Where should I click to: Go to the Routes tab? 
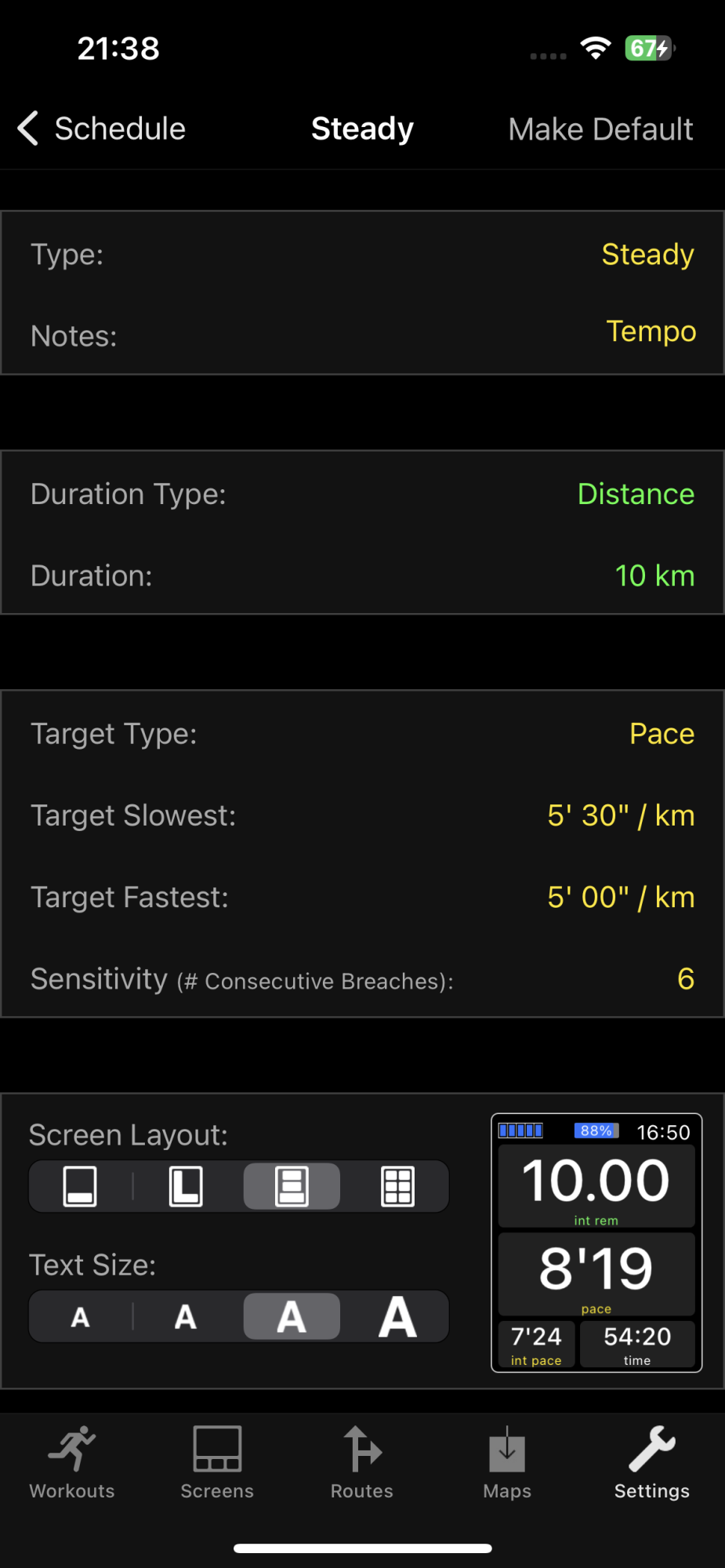pyautogui.click(x=362, y=1463)
